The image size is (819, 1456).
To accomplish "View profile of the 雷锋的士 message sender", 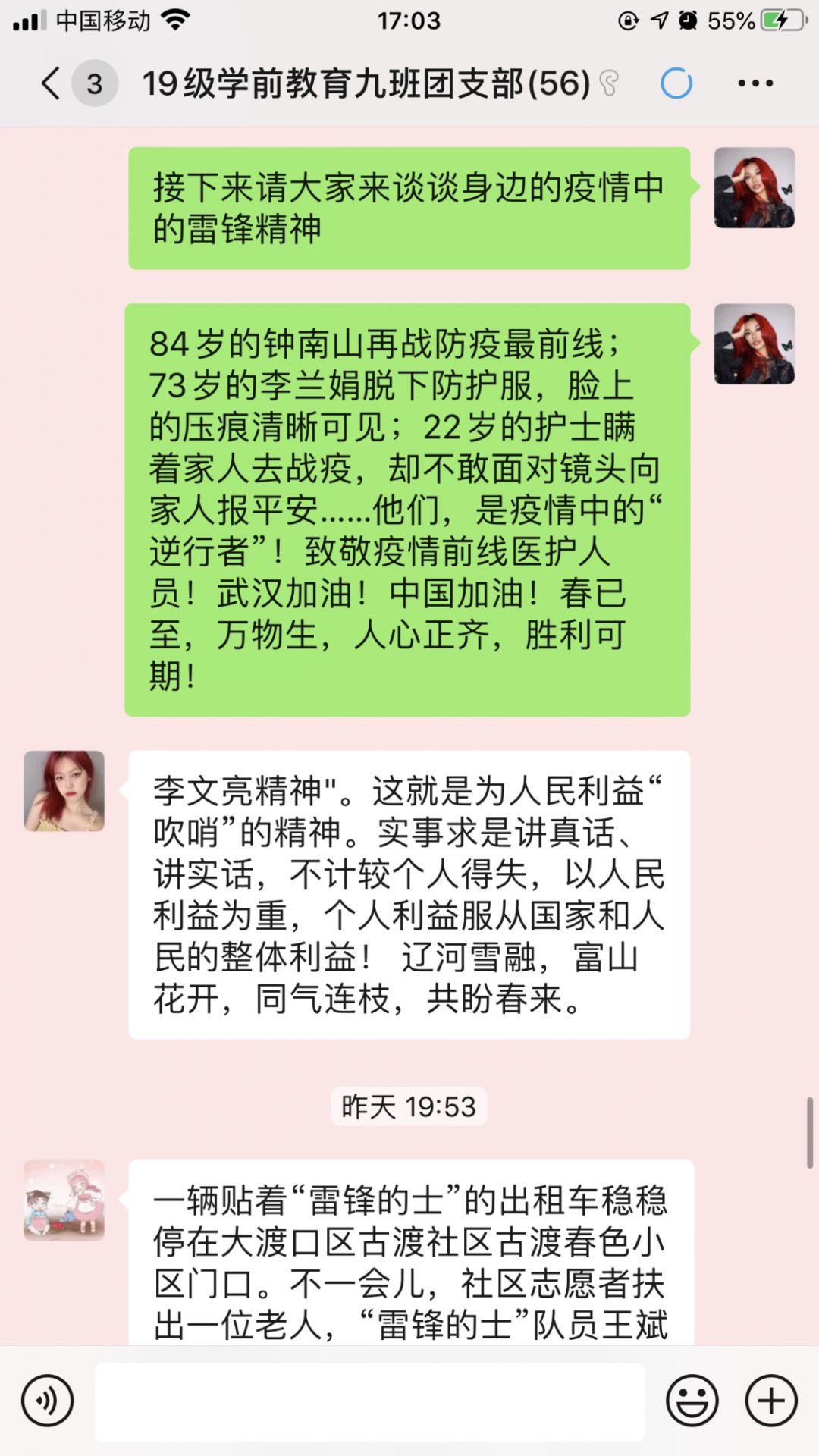I will (64, 1200).
